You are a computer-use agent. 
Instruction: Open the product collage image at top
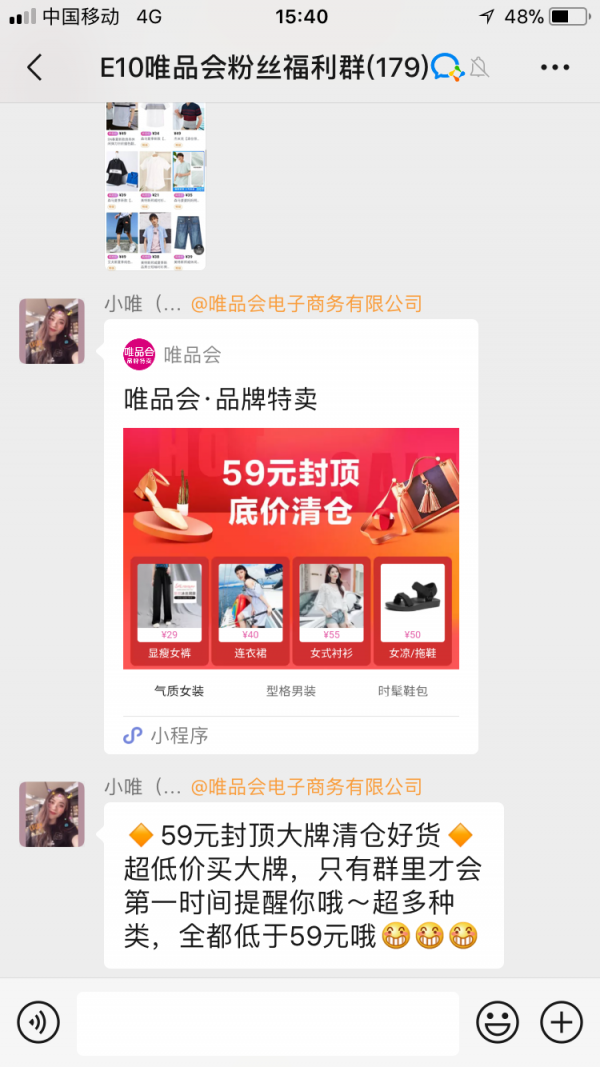156,186
